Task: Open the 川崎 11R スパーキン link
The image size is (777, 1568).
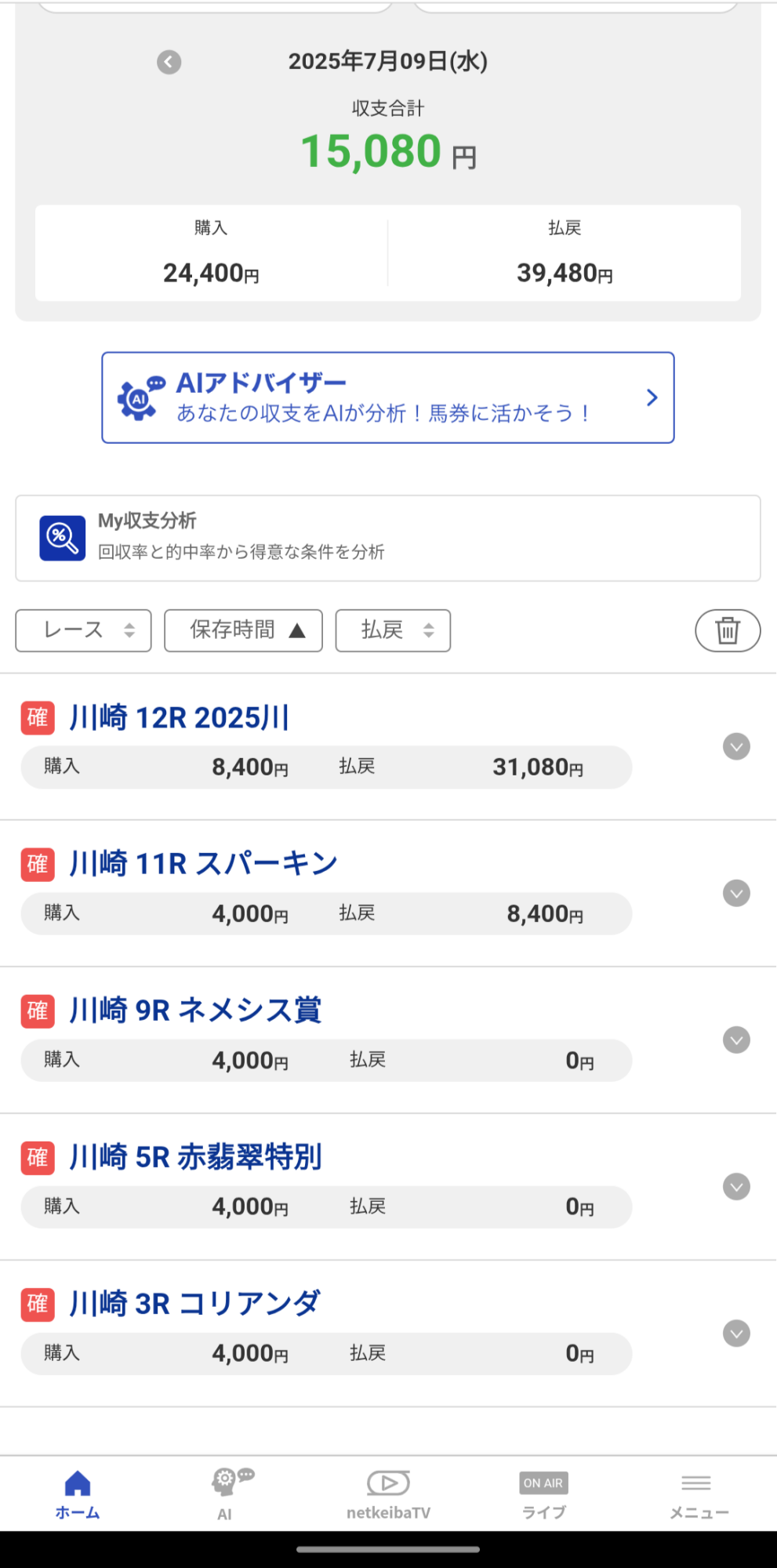Action: 204,864
